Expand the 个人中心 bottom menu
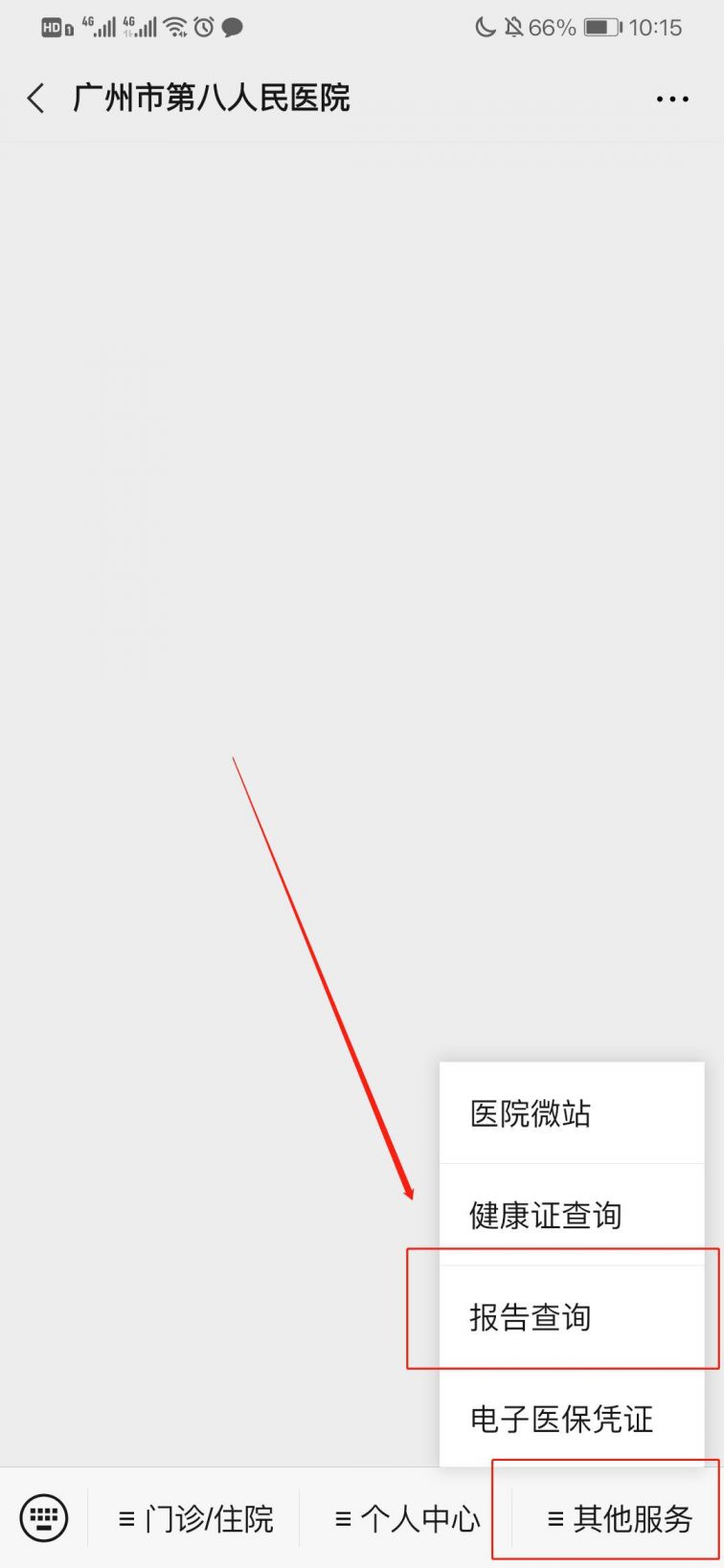The height and width of the screenshot is (1568, 724). pyautogui.click(x=407, y=1519)
